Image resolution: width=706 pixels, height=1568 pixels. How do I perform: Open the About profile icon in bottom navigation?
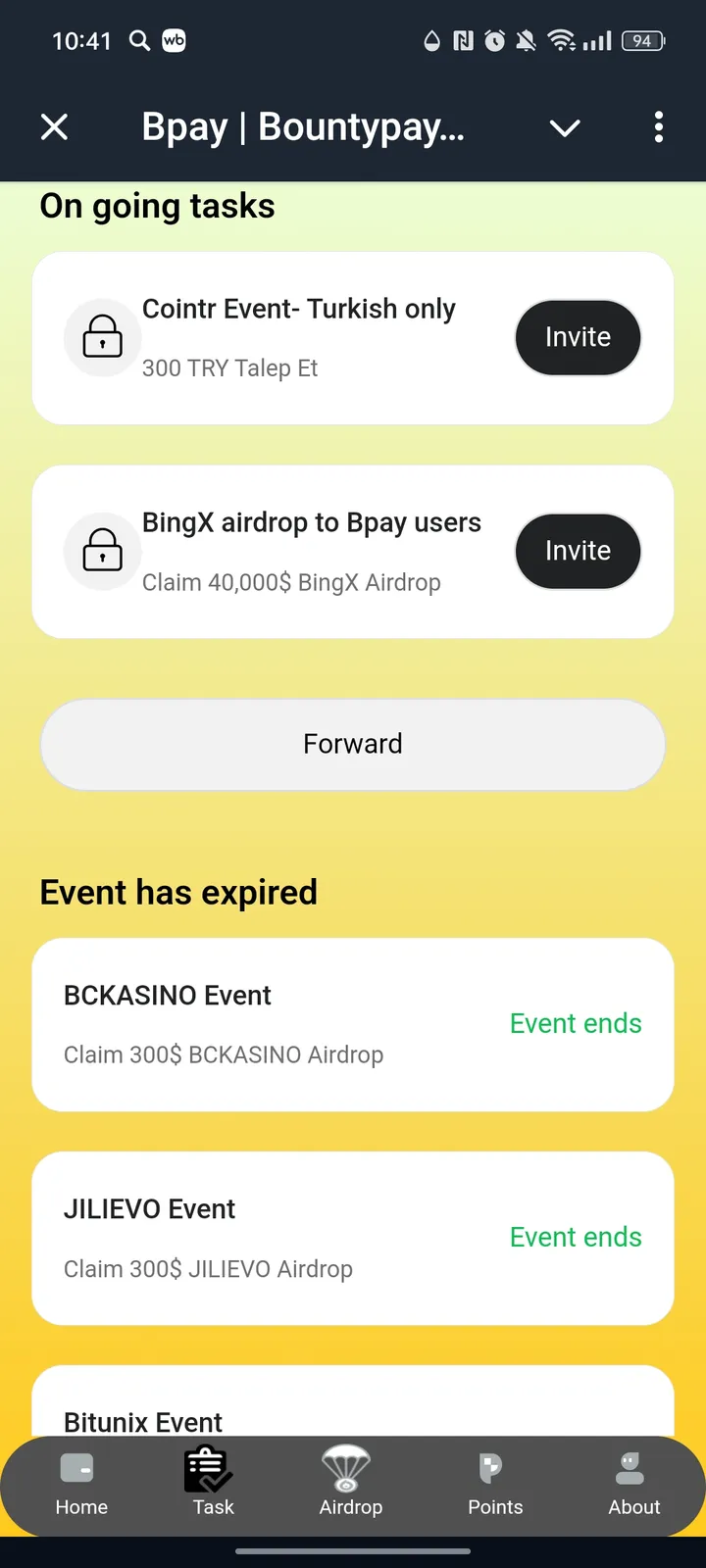coord(629,1469)
